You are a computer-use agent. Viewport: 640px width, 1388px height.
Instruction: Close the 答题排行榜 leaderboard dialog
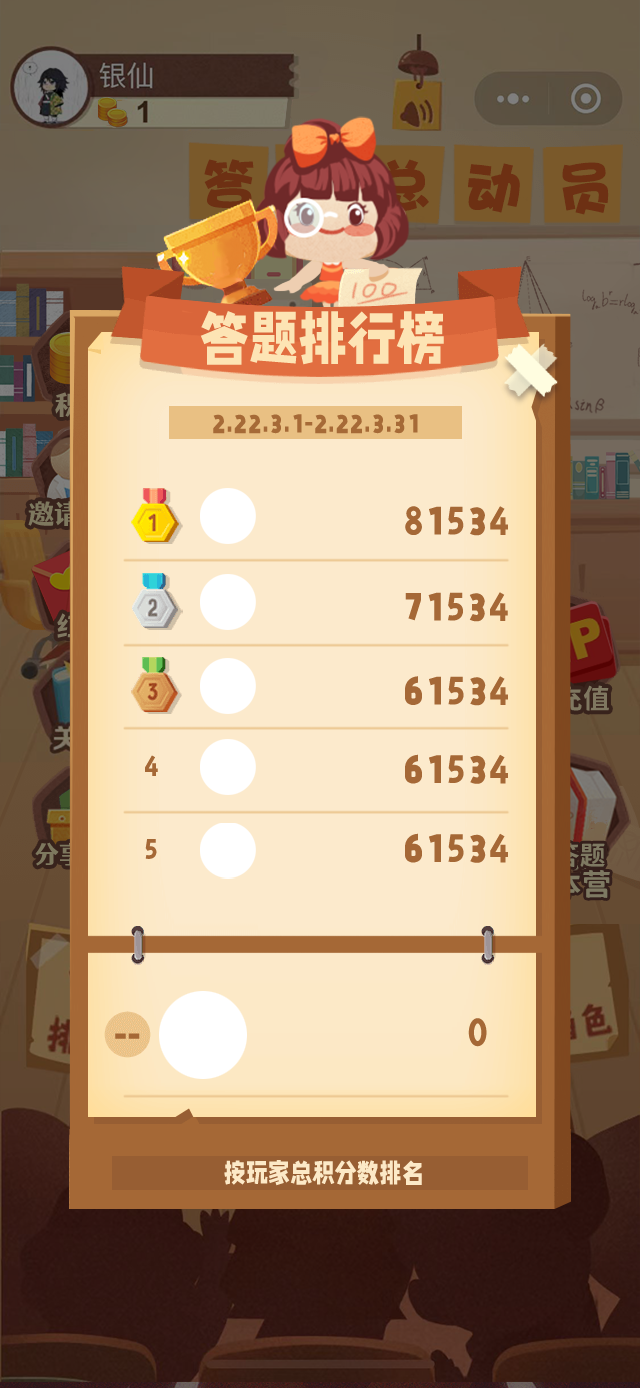(529, 371)
